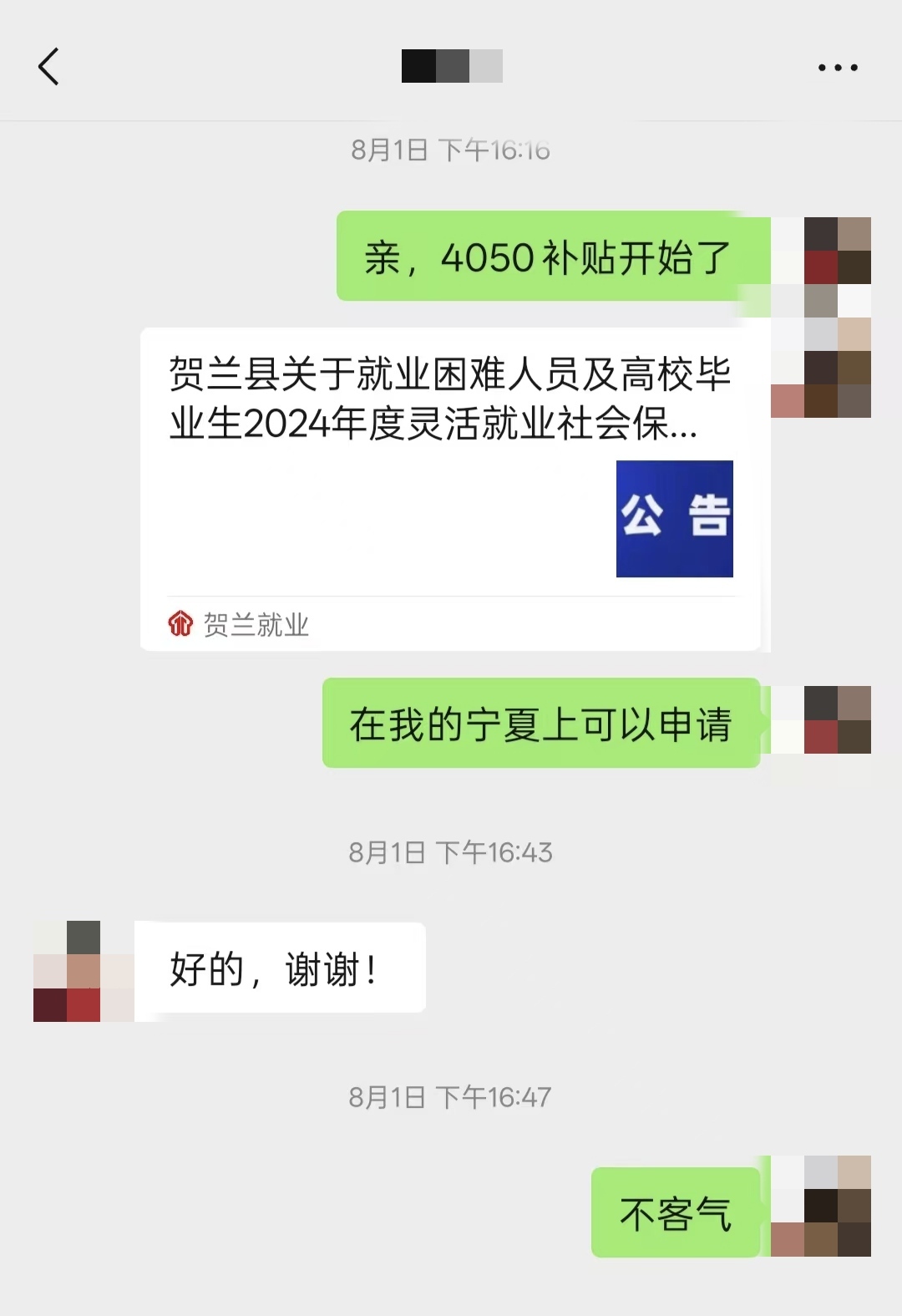Tap my avatar beside 在我的宁夏上可以申请
Viewport: 902px width, 1316px height.
(821, 720)
